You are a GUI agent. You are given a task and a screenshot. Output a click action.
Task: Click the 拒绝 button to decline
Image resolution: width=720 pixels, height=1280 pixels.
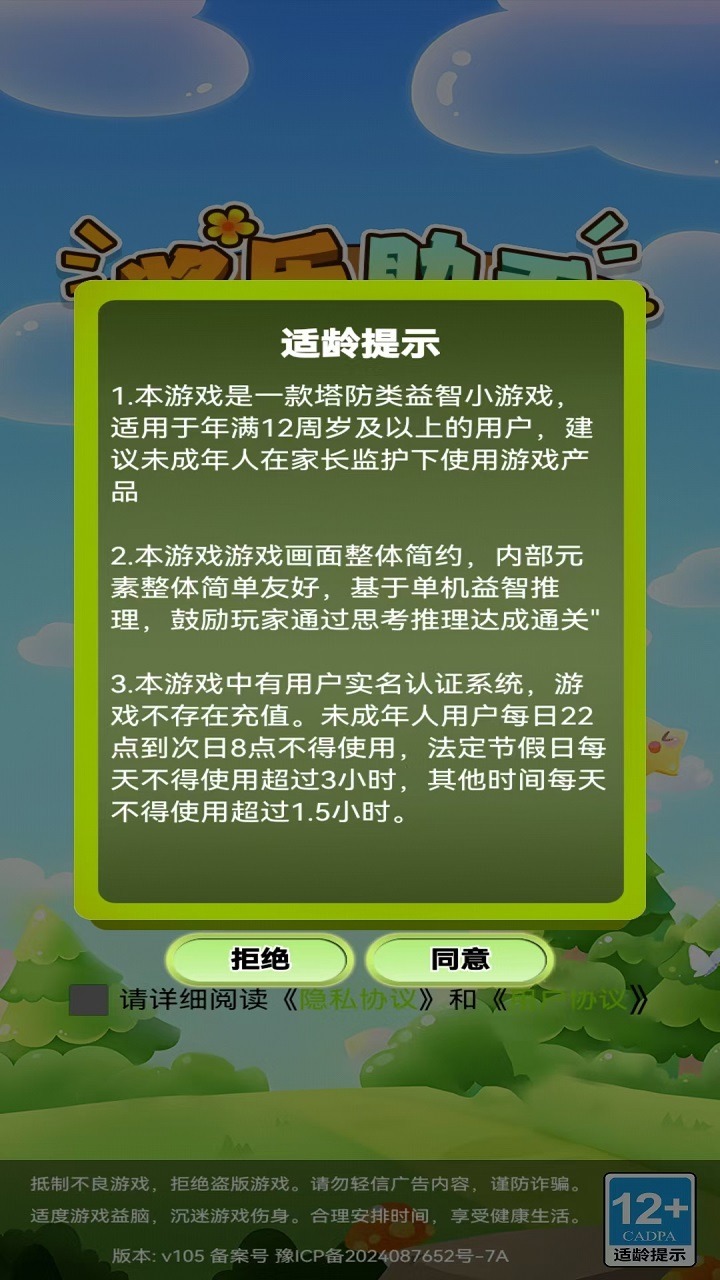click(x=262, y=960)
